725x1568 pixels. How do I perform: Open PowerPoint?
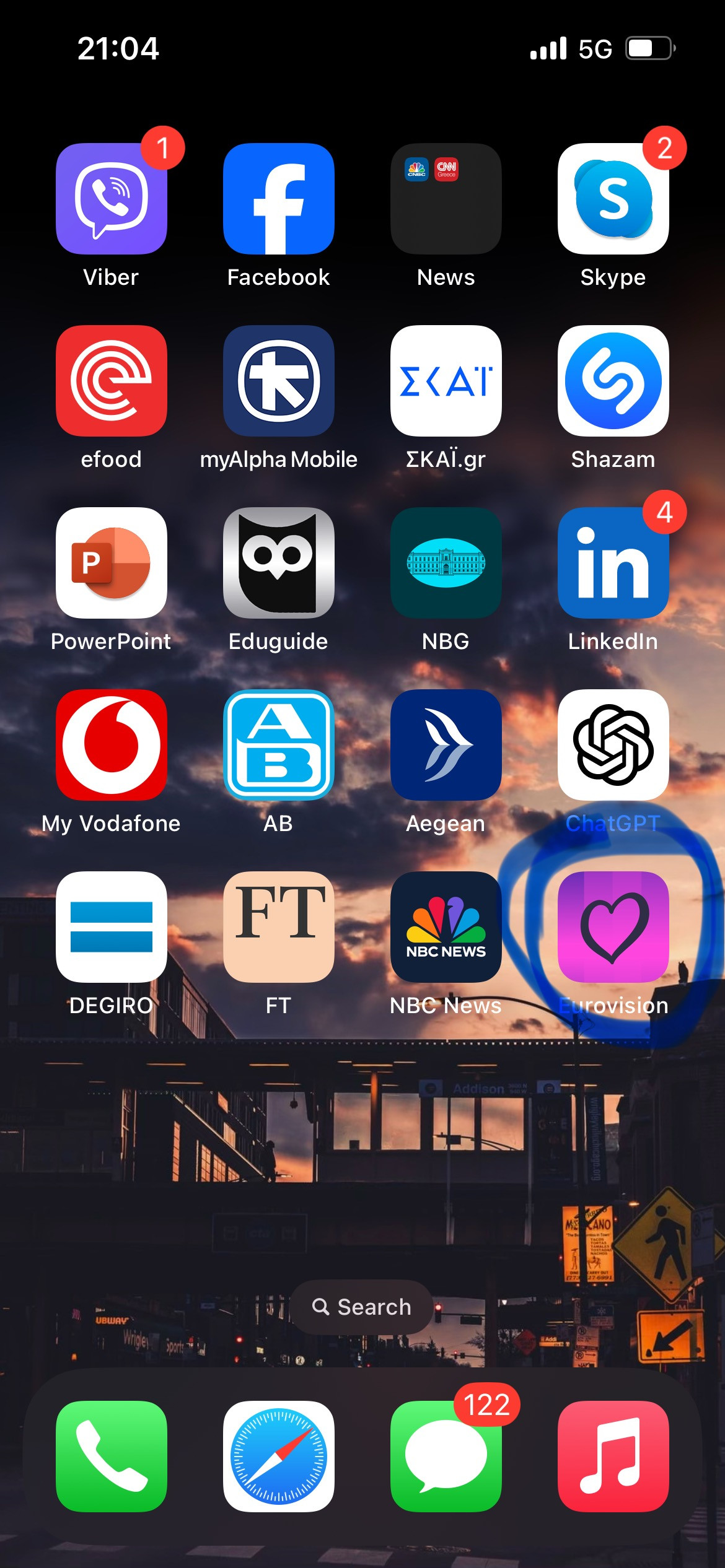tap(112, 563)
